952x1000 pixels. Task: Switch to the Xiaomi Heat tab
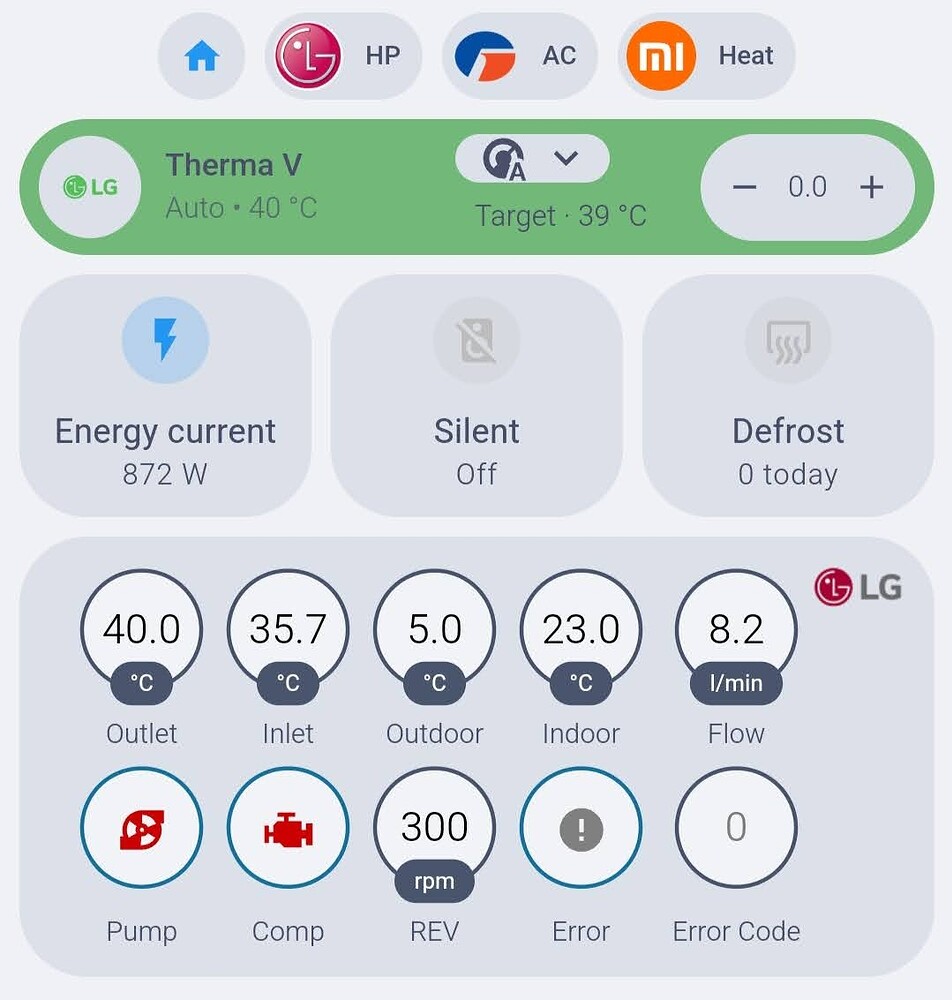point(706,56)
